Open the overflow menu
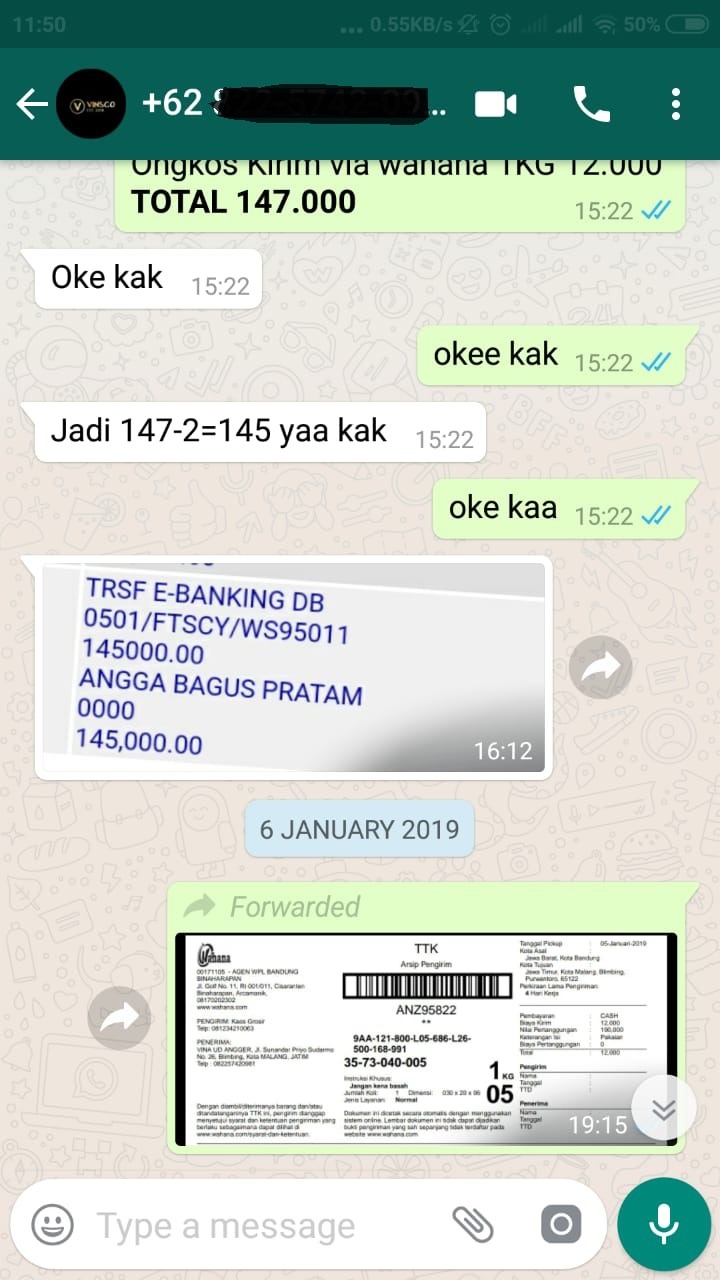The height and width of the screenshot is (1280, 720). click(676, 104)
